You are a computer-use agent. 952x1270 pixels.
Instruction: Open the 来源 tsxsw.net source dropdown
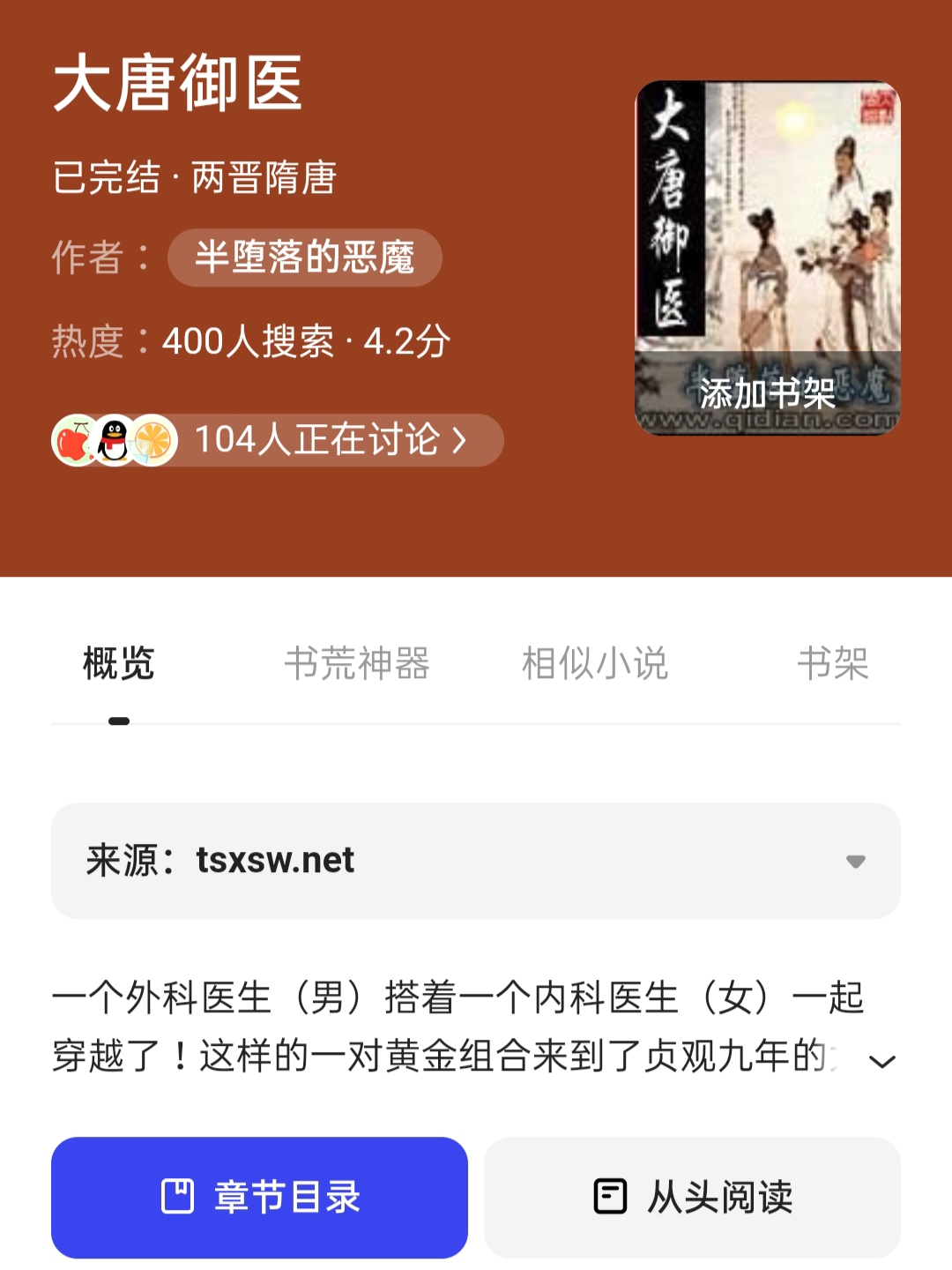pos(476,861)
